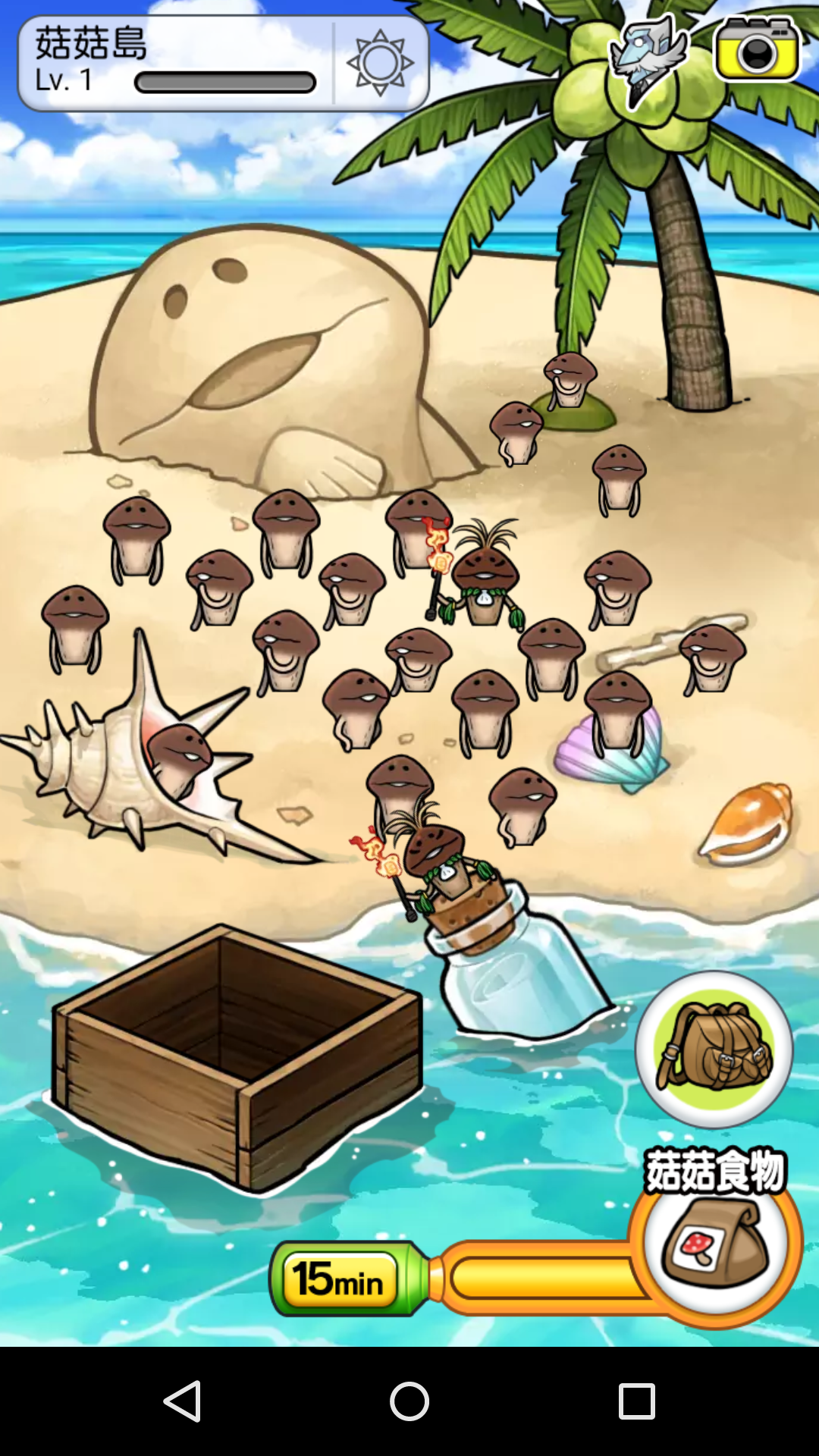Tap the 菇菇島 Lv. 1 status panel

coord(176,64)
